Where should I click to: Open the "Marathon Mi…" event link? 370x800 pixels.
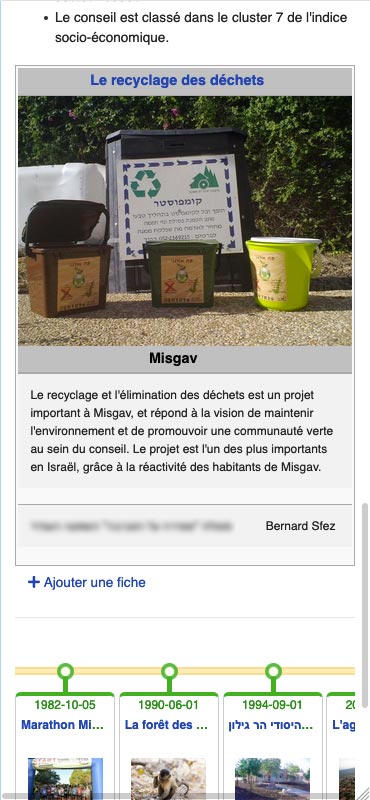coord(63,725)
